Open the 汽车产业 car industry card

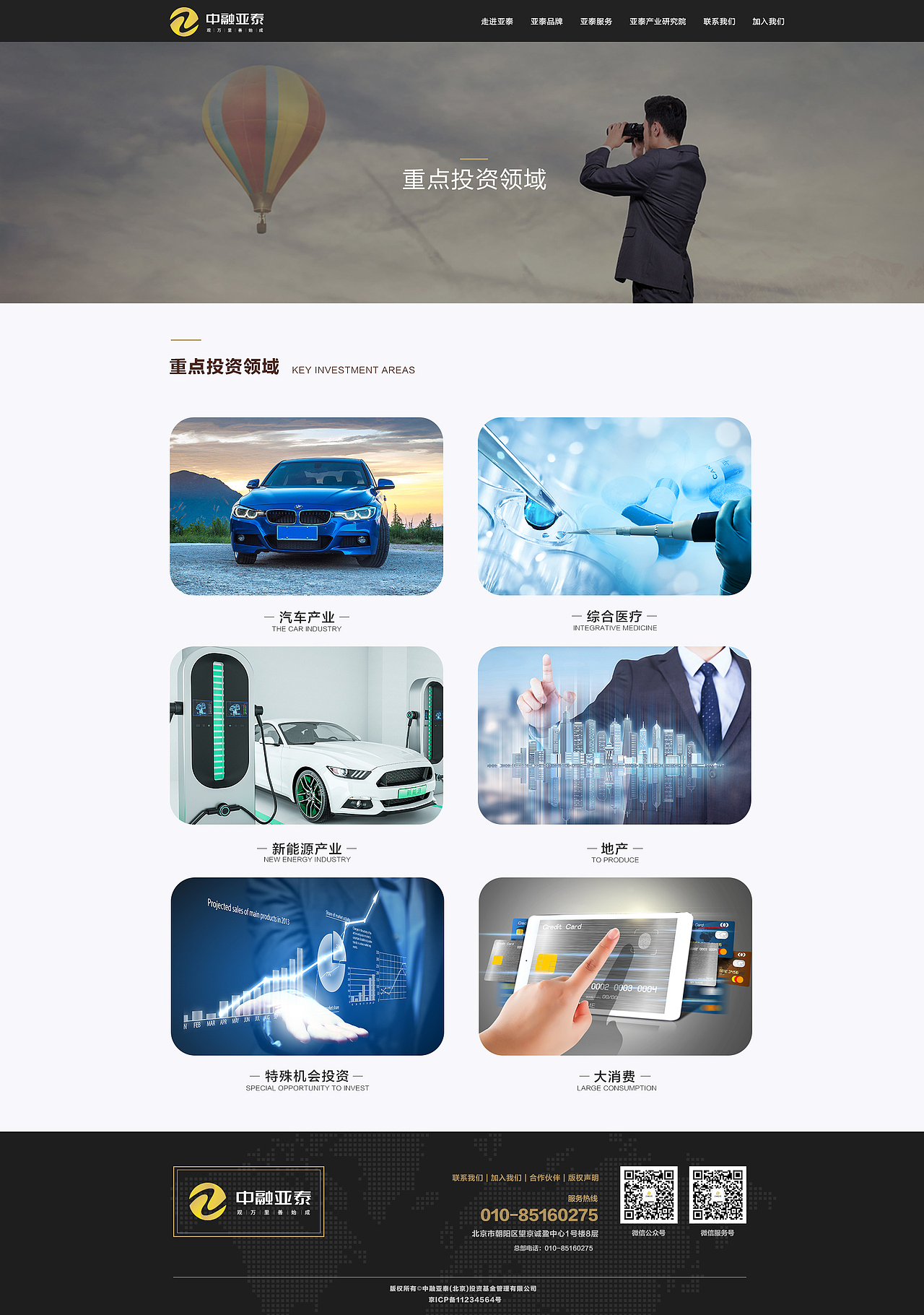click(x=307, y=506)
